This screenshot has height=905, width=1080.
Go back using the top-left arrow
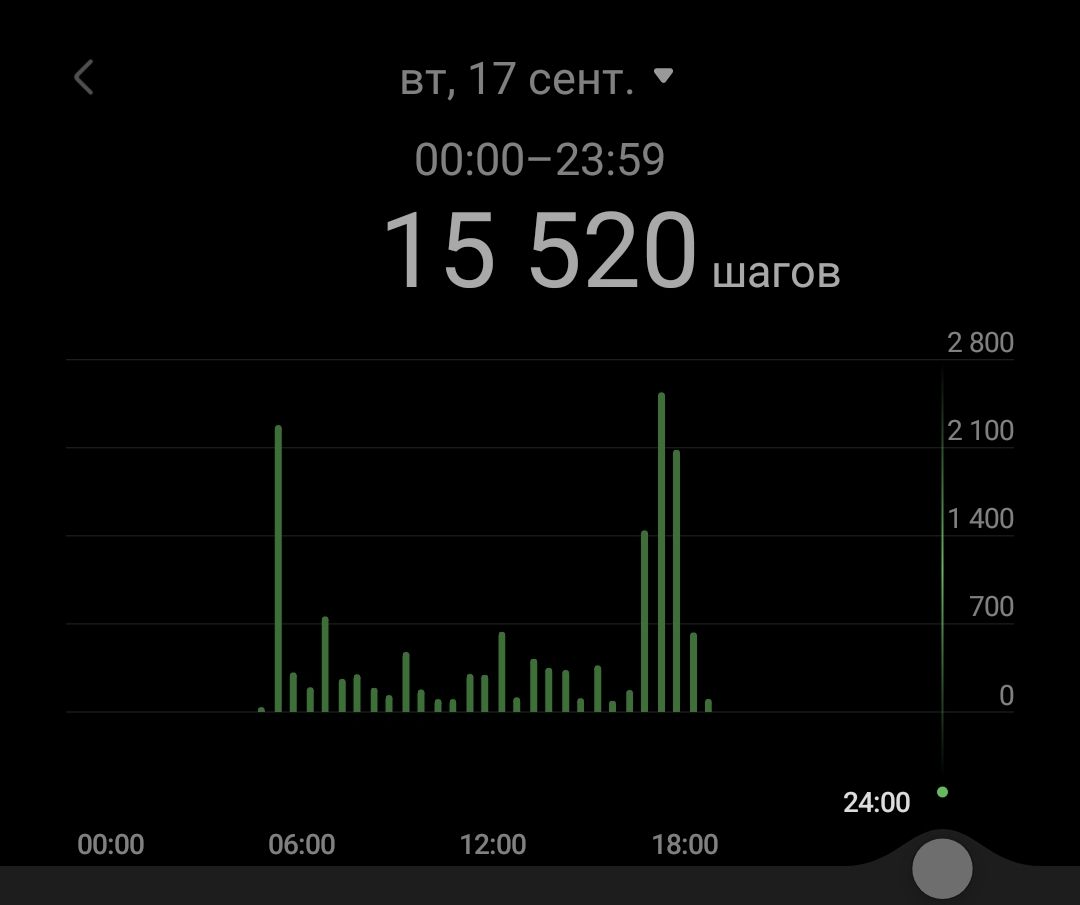click(x=84, y=77)
